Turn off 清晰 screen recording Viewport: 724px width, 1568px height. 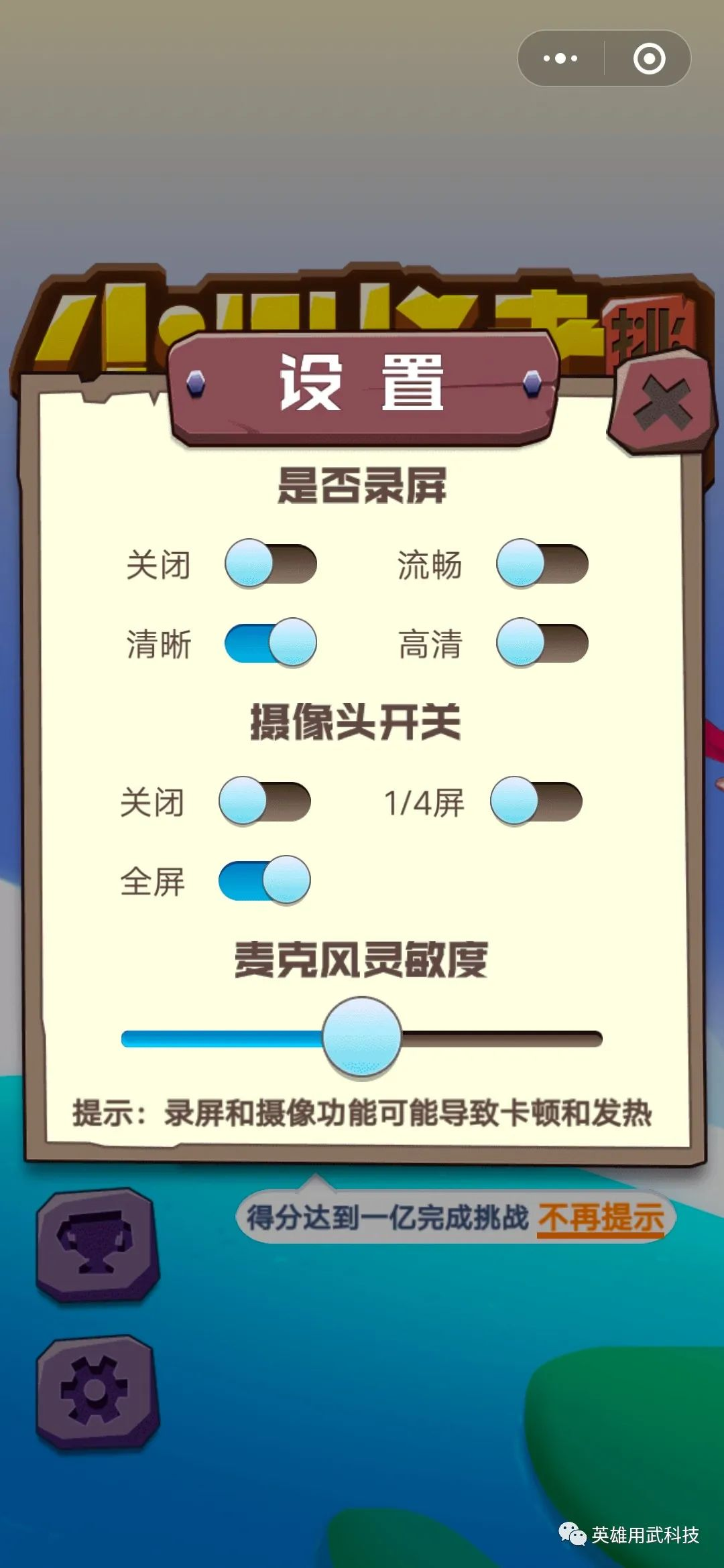click(271, 643)
